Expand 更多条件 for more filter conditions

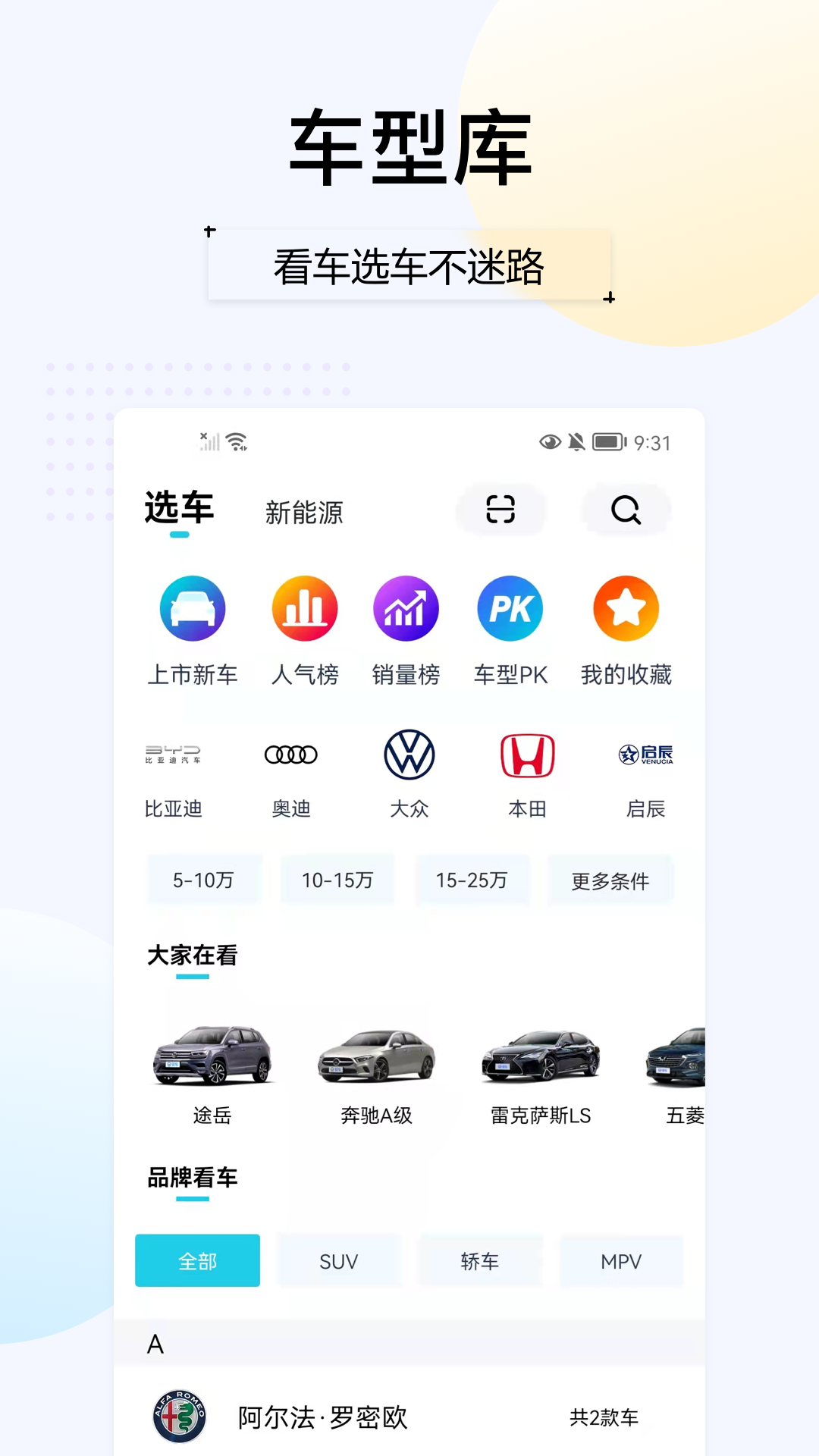point(610,880)
